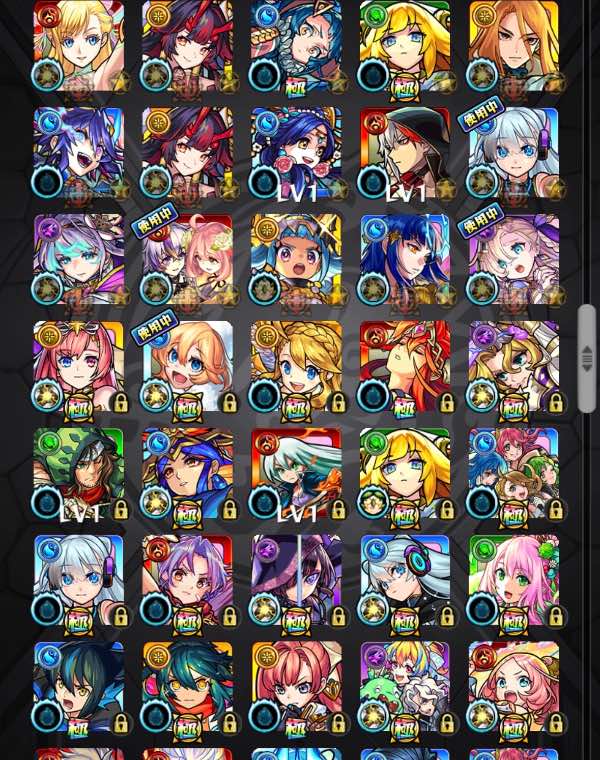Open the red-haired fire monster shown in profile

405,366
